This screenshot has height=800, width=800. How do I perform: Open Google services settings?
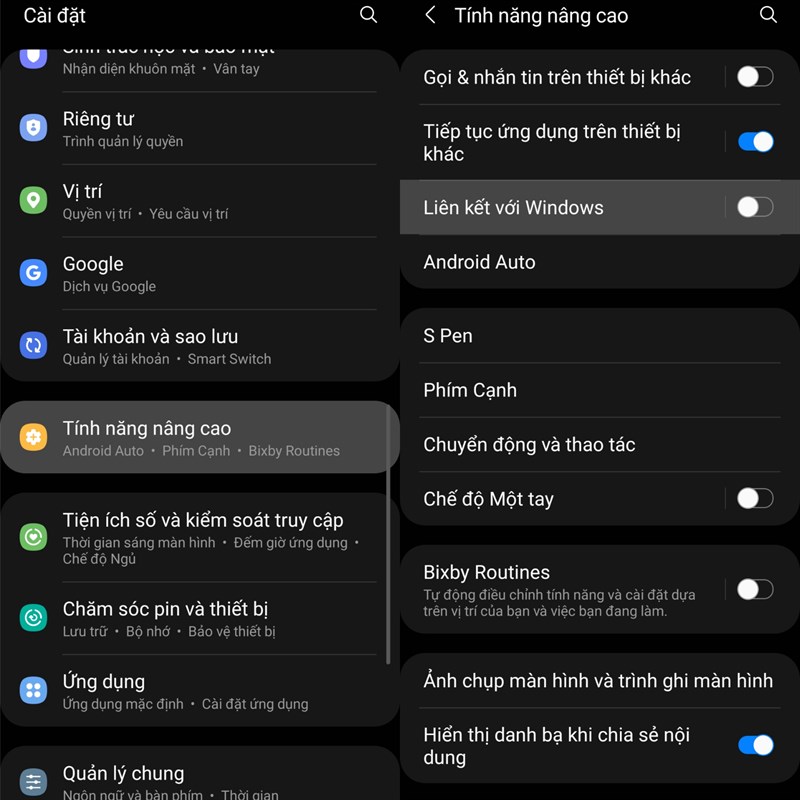(200, 274)
